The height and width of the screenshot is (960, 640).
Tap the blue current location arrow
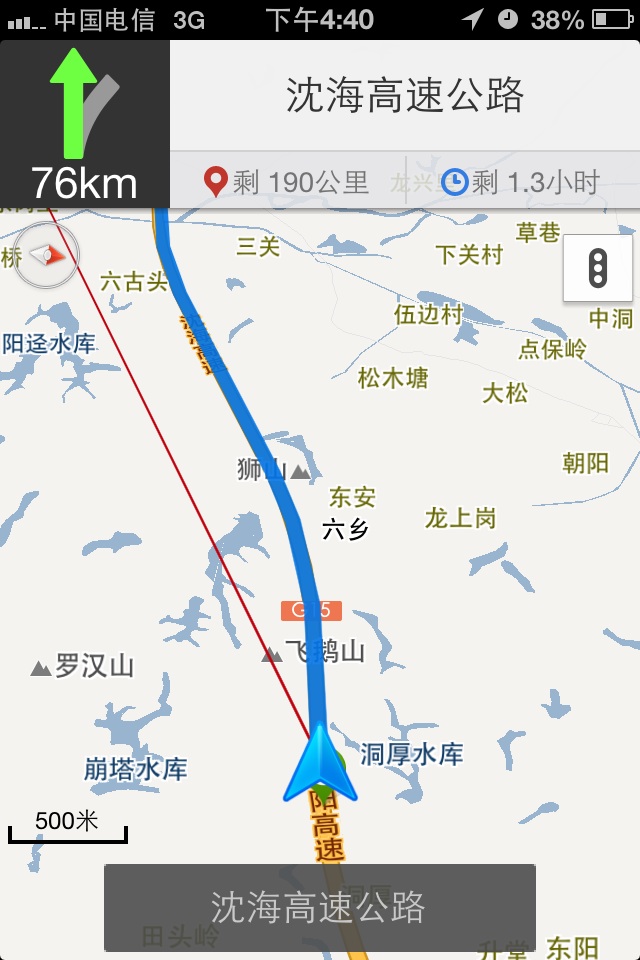coord(320,766)
